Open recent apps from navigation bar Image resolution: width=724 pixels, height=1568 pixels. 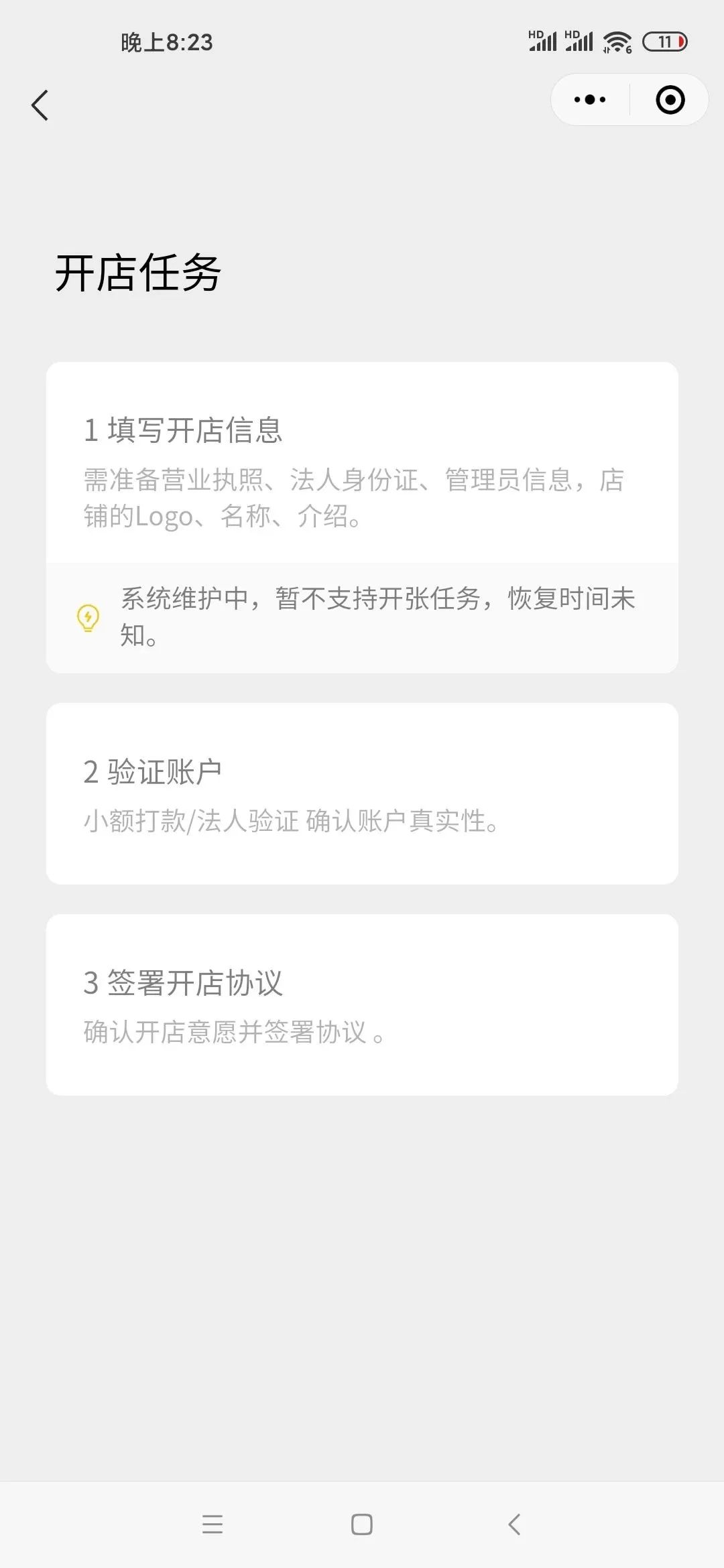(213, 1524)
